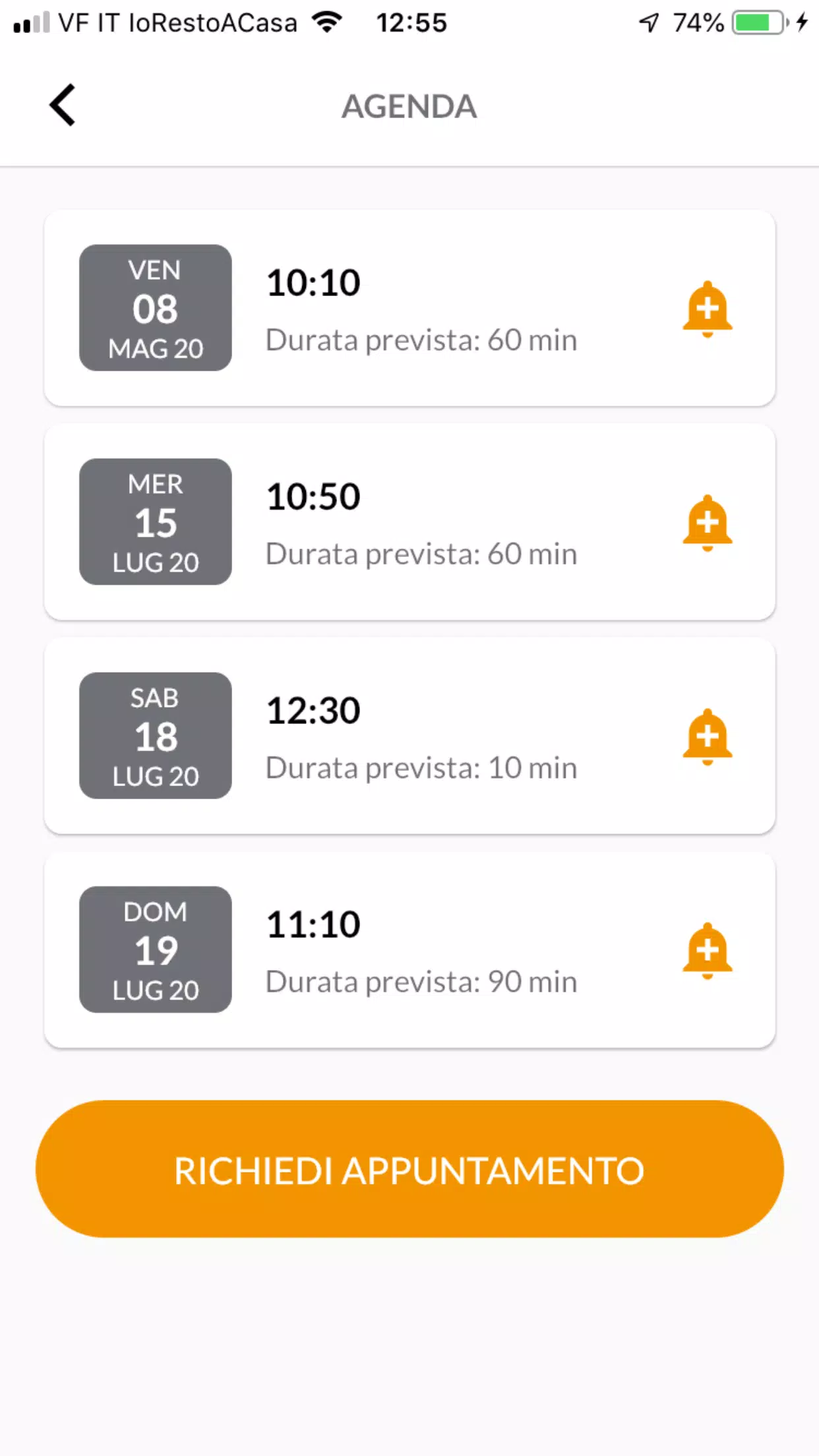Go back from the Agenda screen
This screenshot has width=819, height=1456.
[x=63, y=106]
